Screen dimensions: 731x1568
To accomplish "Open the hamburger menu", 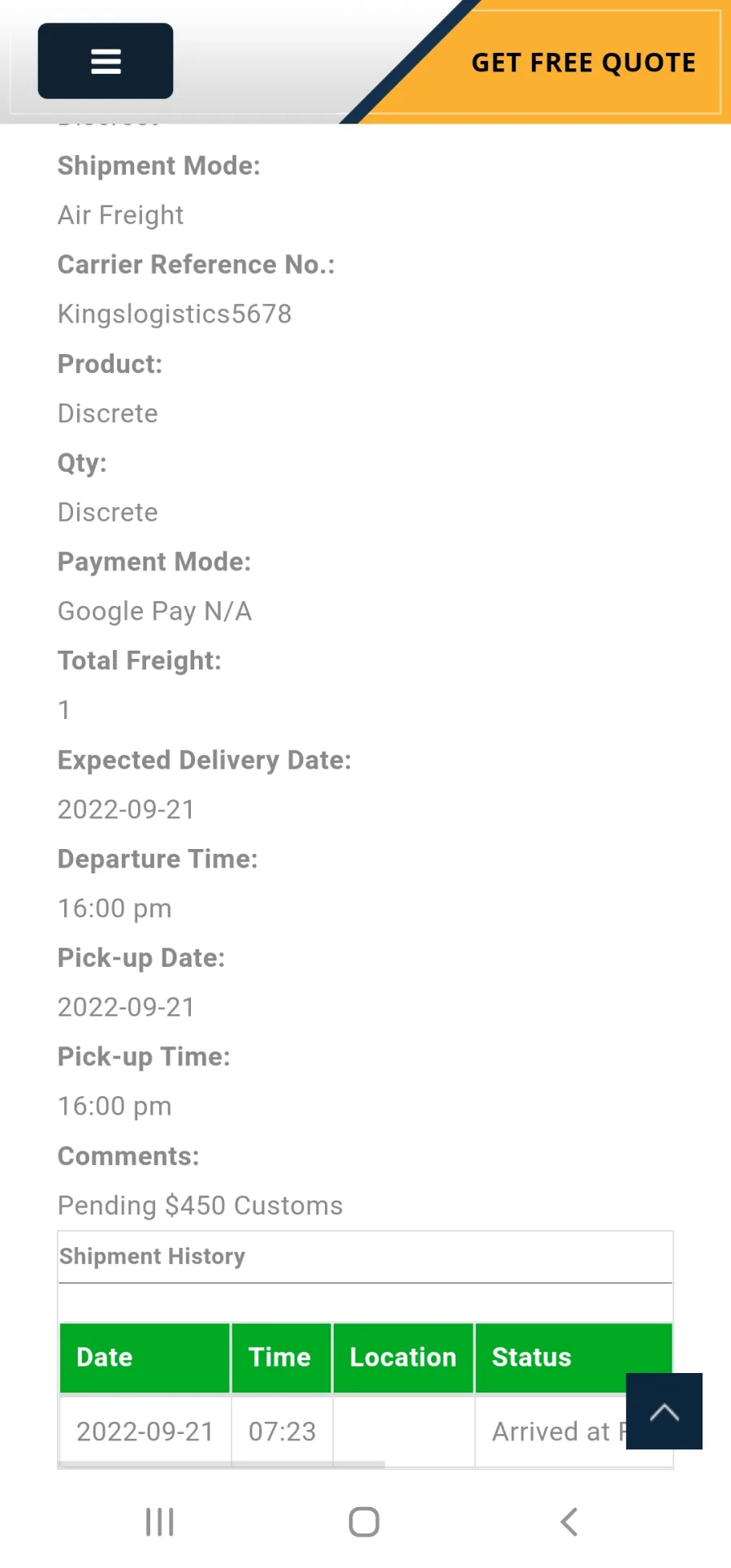I will pos(106,61).
